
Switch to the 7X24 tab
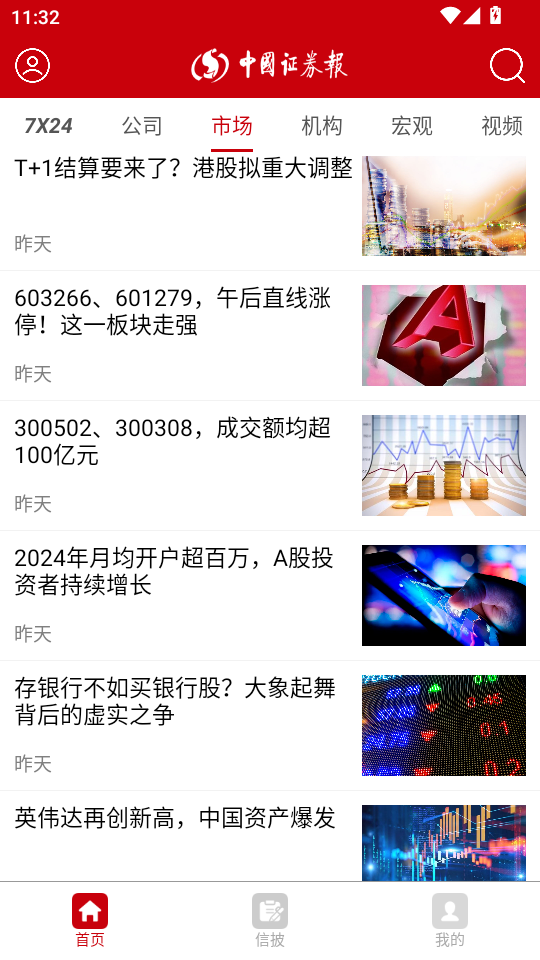click(x=48, y=126)
